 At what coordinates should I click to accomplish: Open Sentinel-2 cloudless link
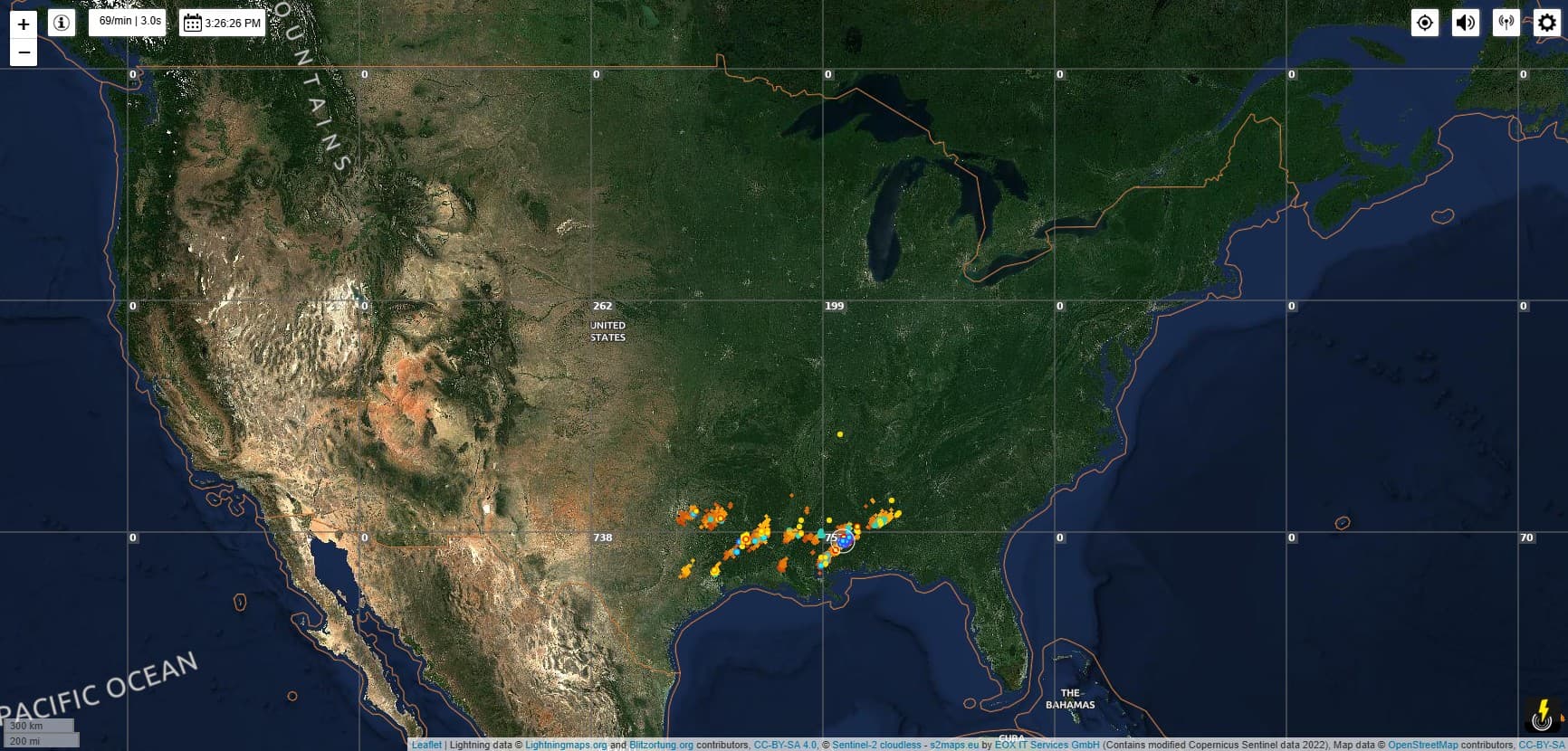[x=877, y=745]
